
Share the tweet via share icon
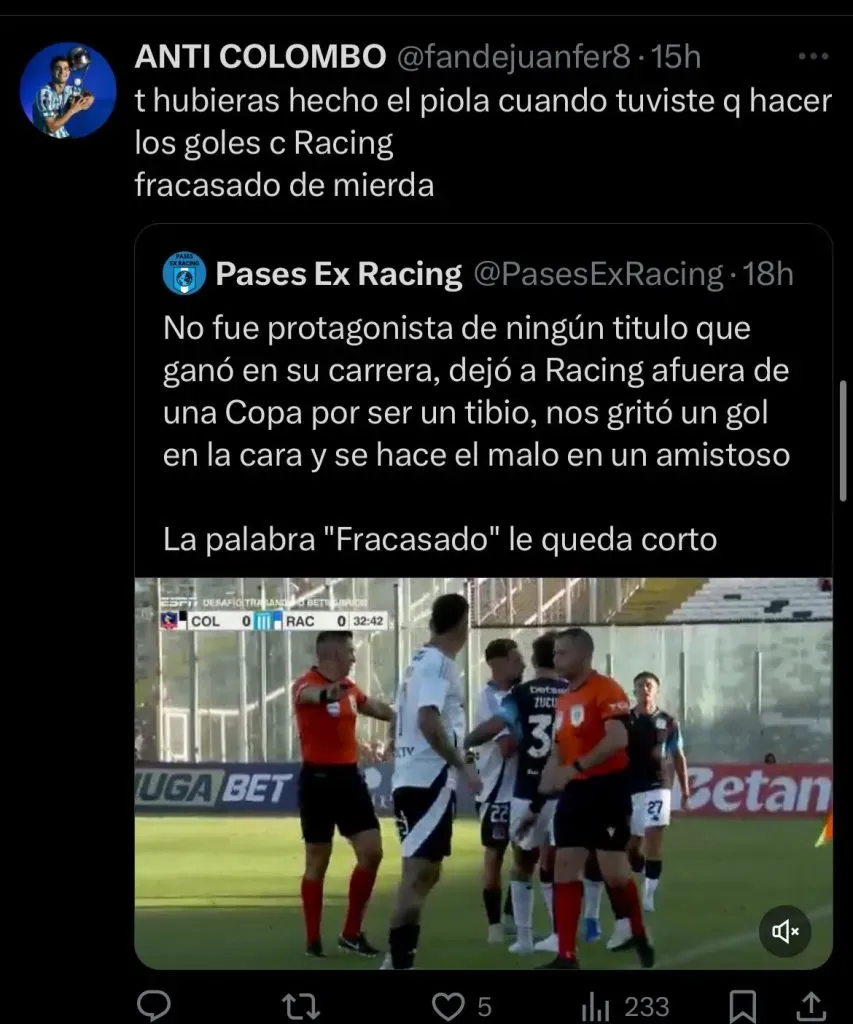tap(813, 1005)
